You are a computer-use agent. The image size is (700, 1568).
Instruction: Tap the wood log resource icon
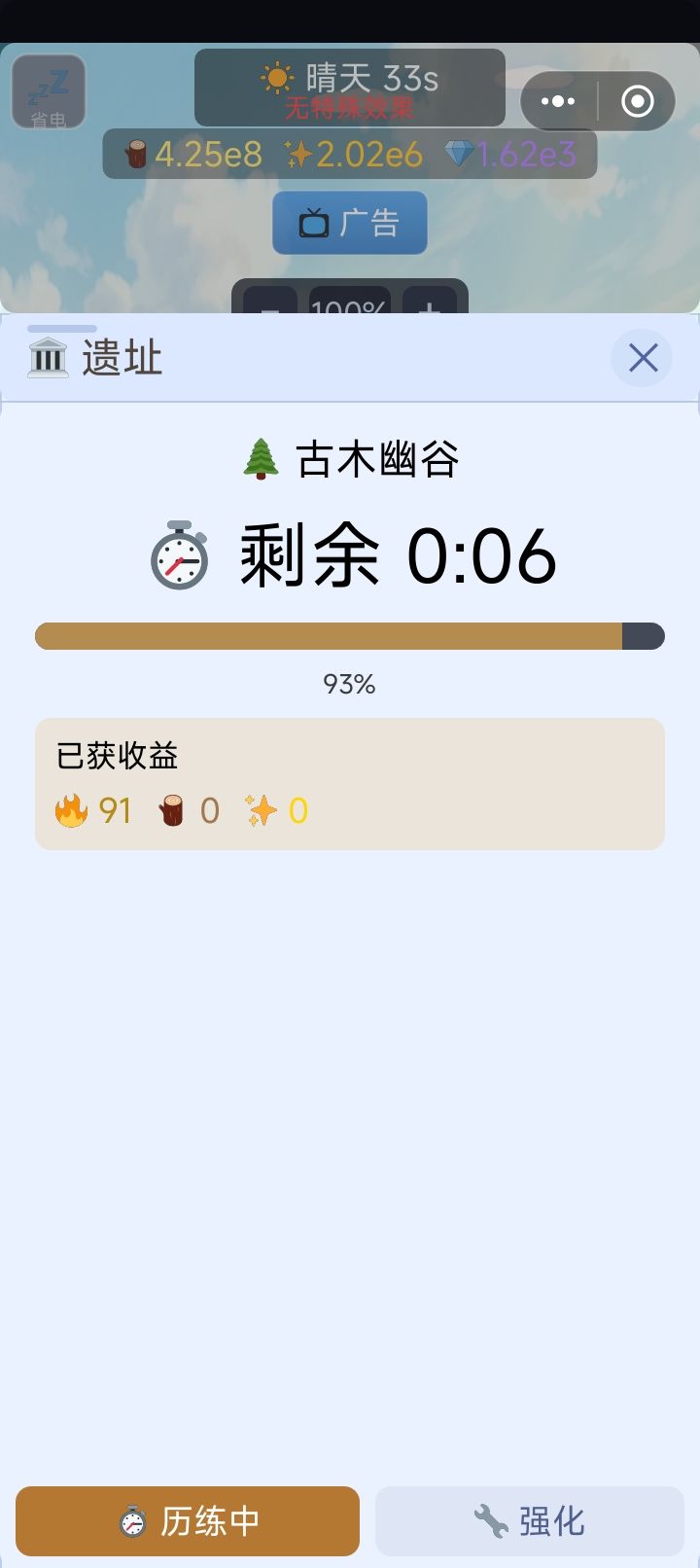click(138, 154)
